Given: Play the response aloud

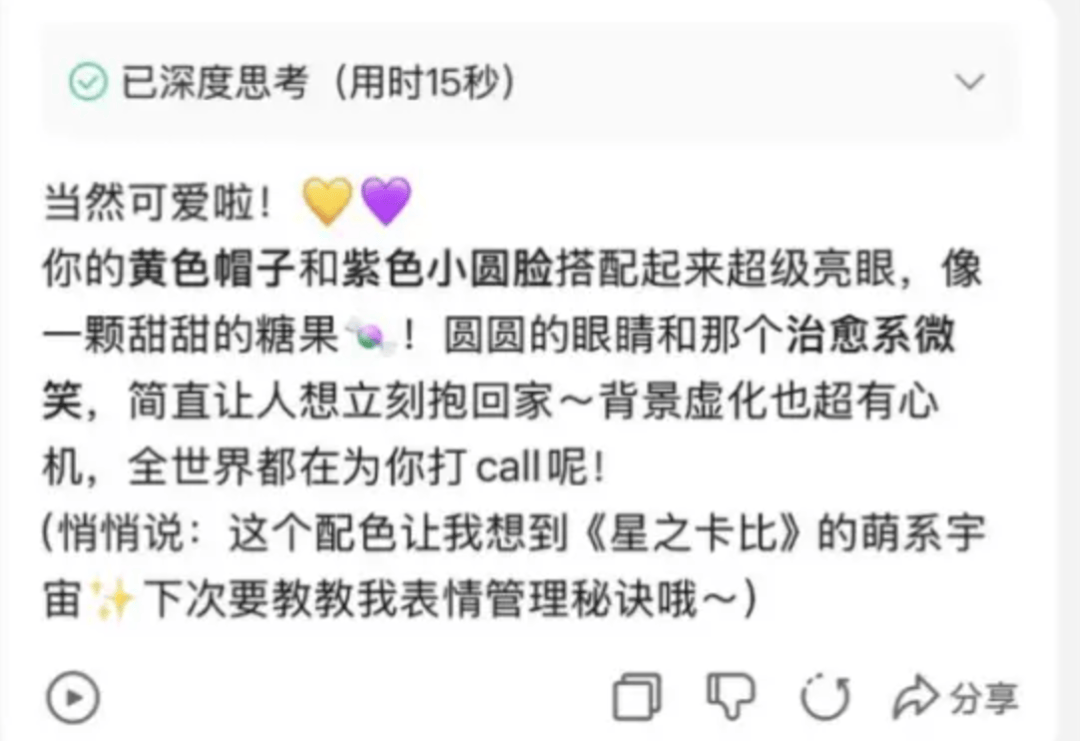Looking at the screenshot, I should coord(74,696).
